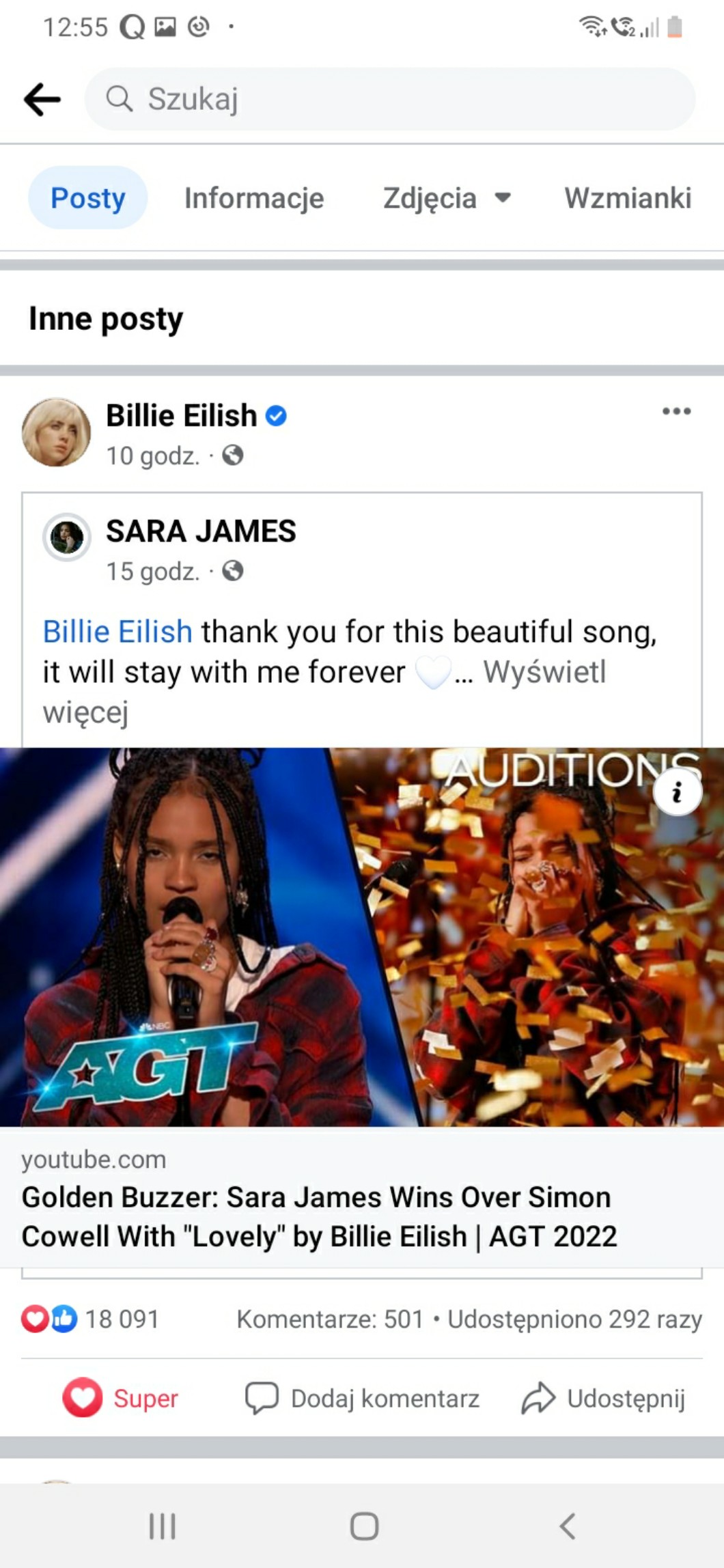
Task: Expand the post with Wyświetl więcej
Action: 324,692
